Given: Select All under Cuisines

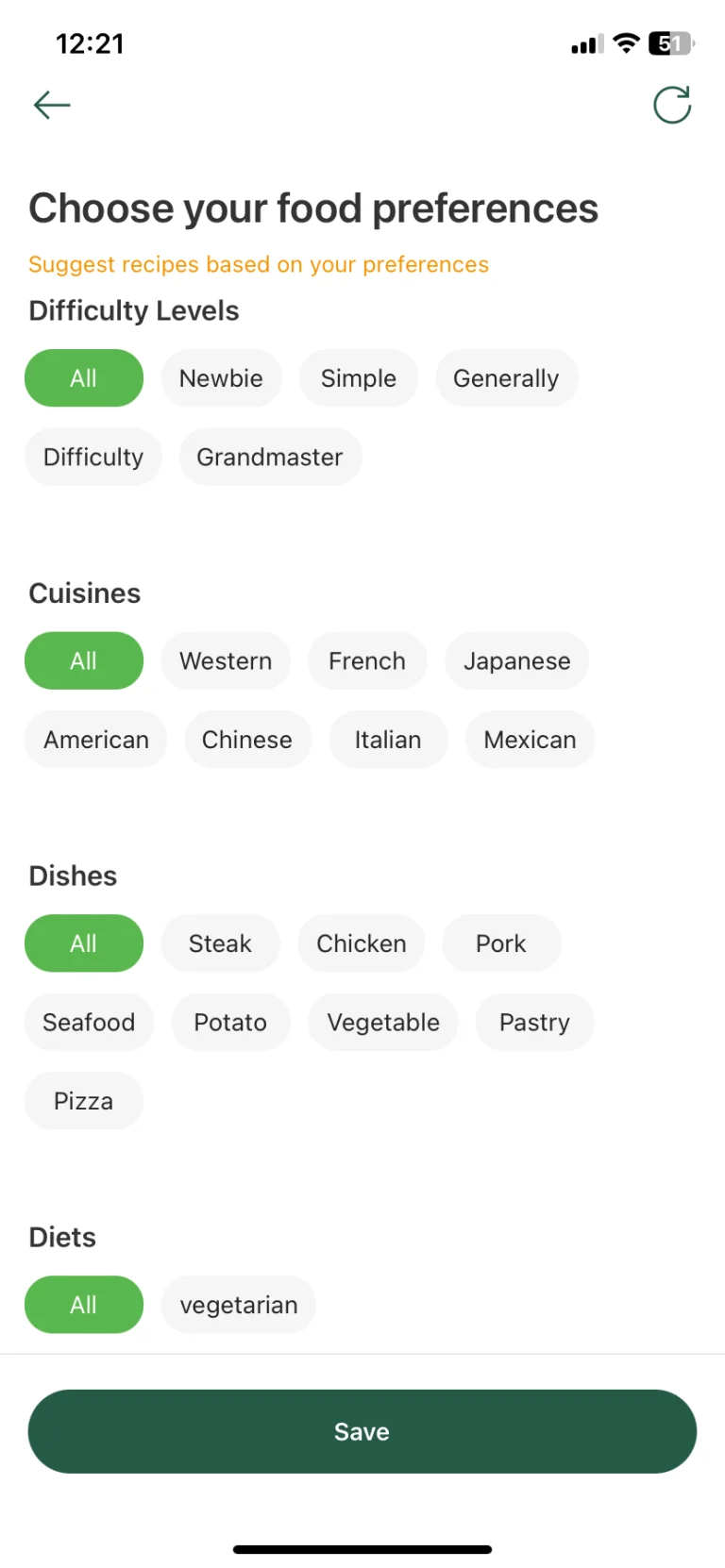Looking at the screenshot, I should (x=84, y=661).
